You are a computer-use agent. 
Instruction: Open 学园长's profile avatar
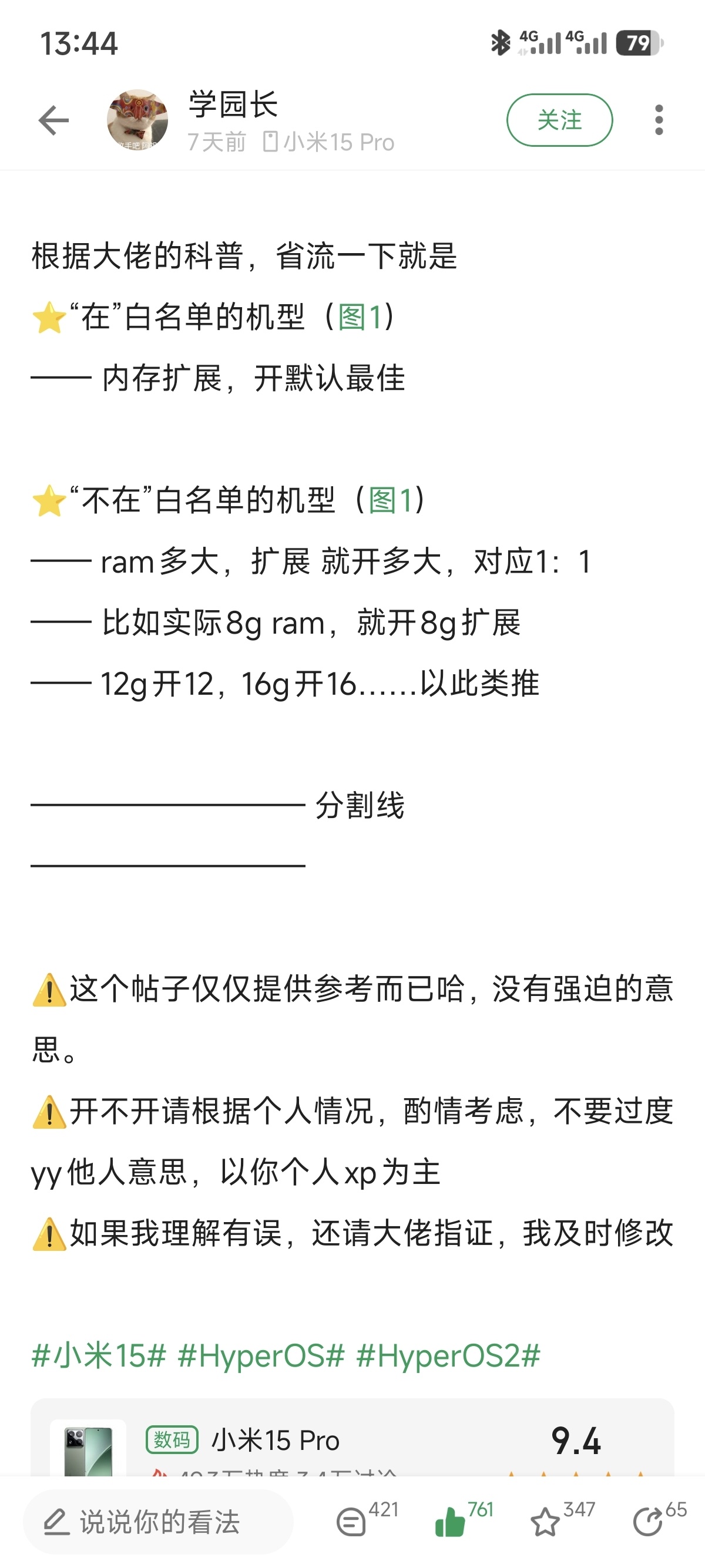coord(137,120)
